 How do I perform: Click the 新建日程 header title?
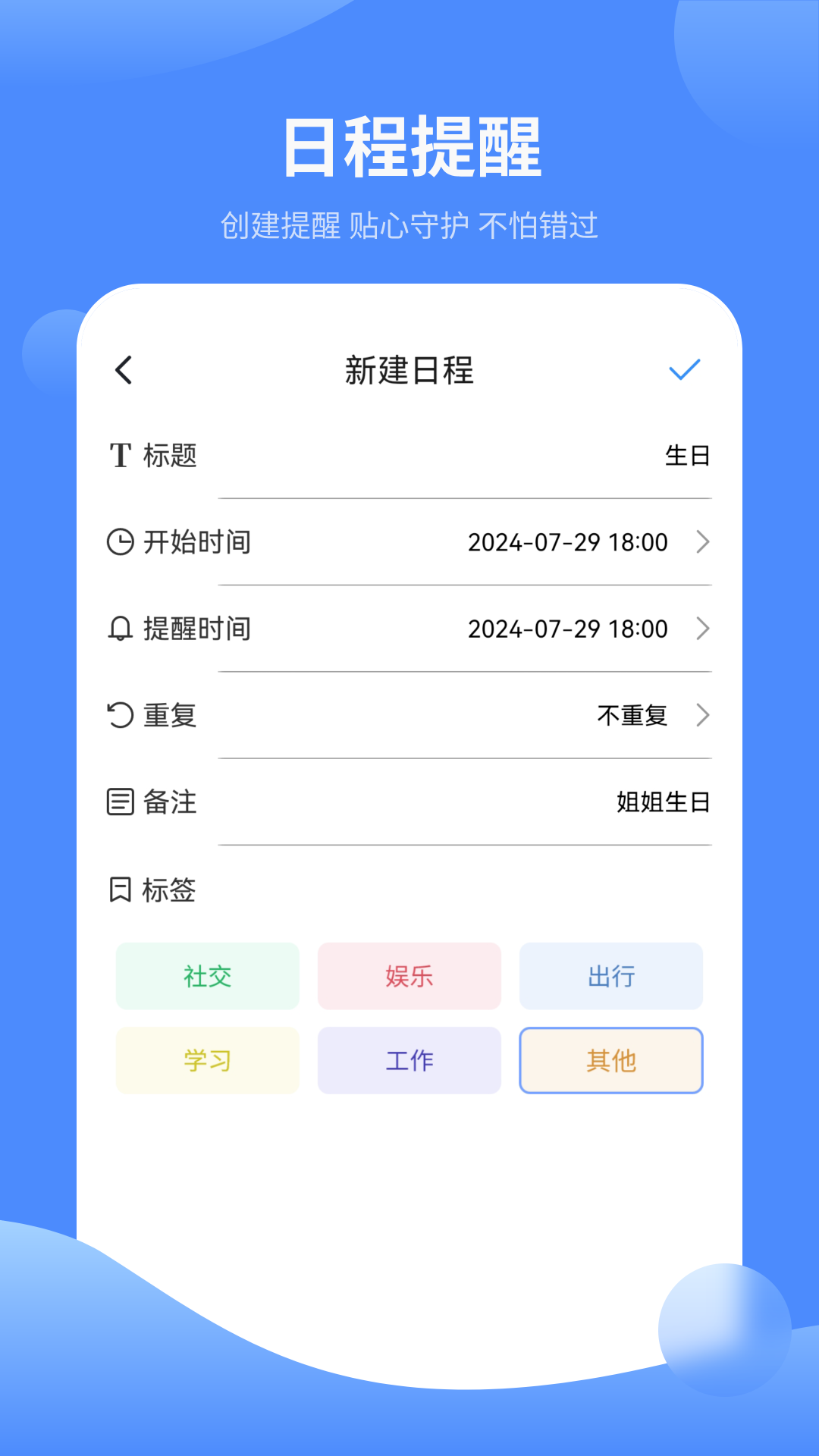(409, 371)
